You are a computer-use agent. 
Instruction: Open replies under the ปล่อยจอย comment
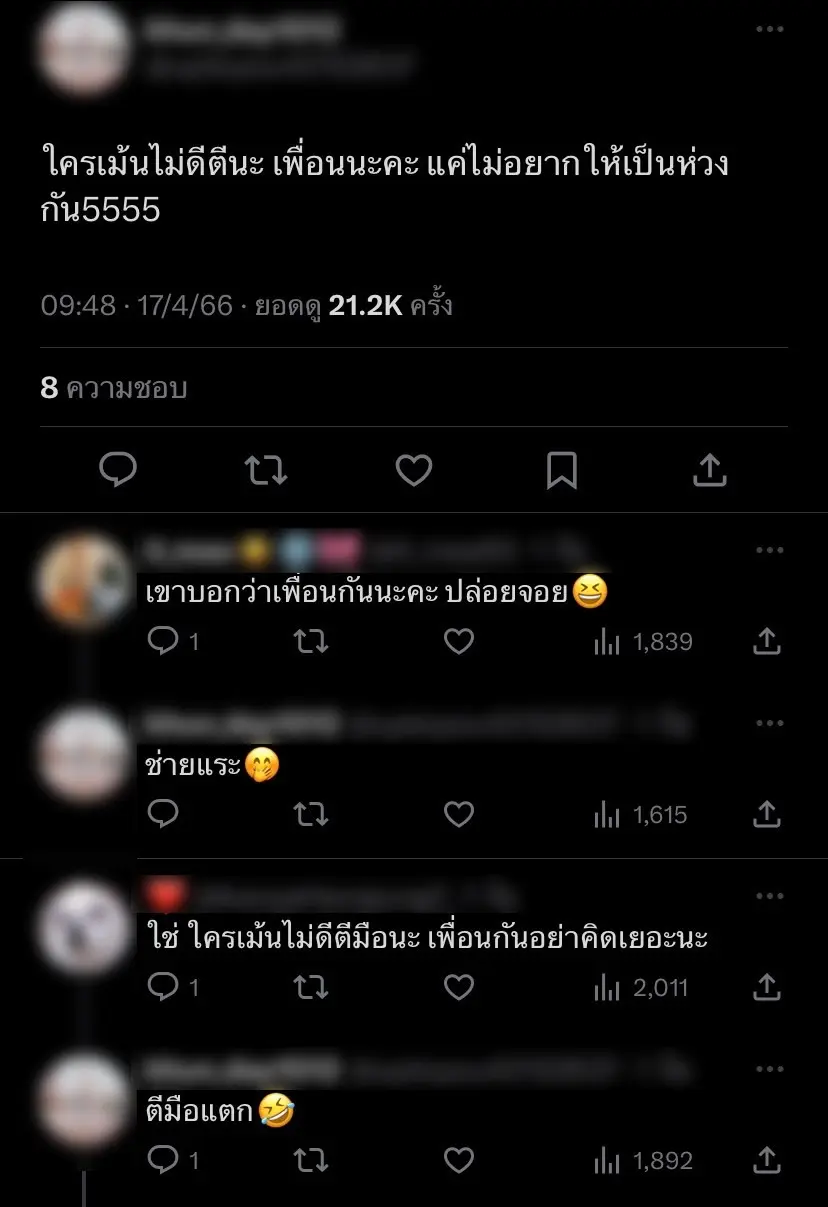click(163, 641)
